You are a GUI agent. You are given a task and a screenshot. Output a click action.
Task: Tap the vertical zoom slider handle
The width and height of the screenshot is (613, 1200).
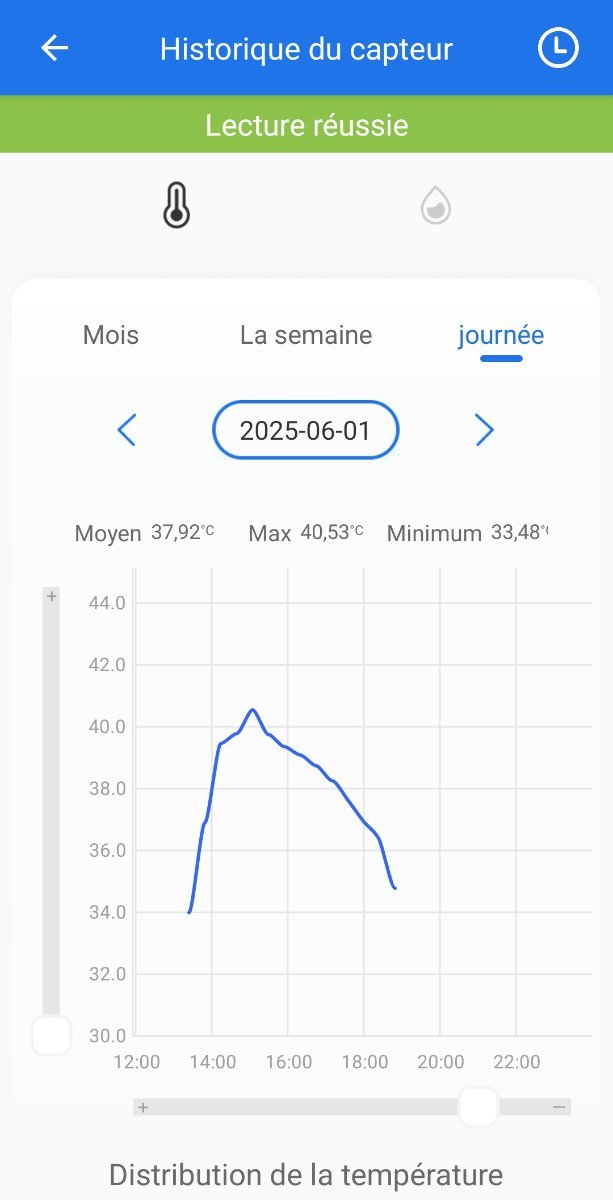pyautogui.click(x=51, y=1035)
